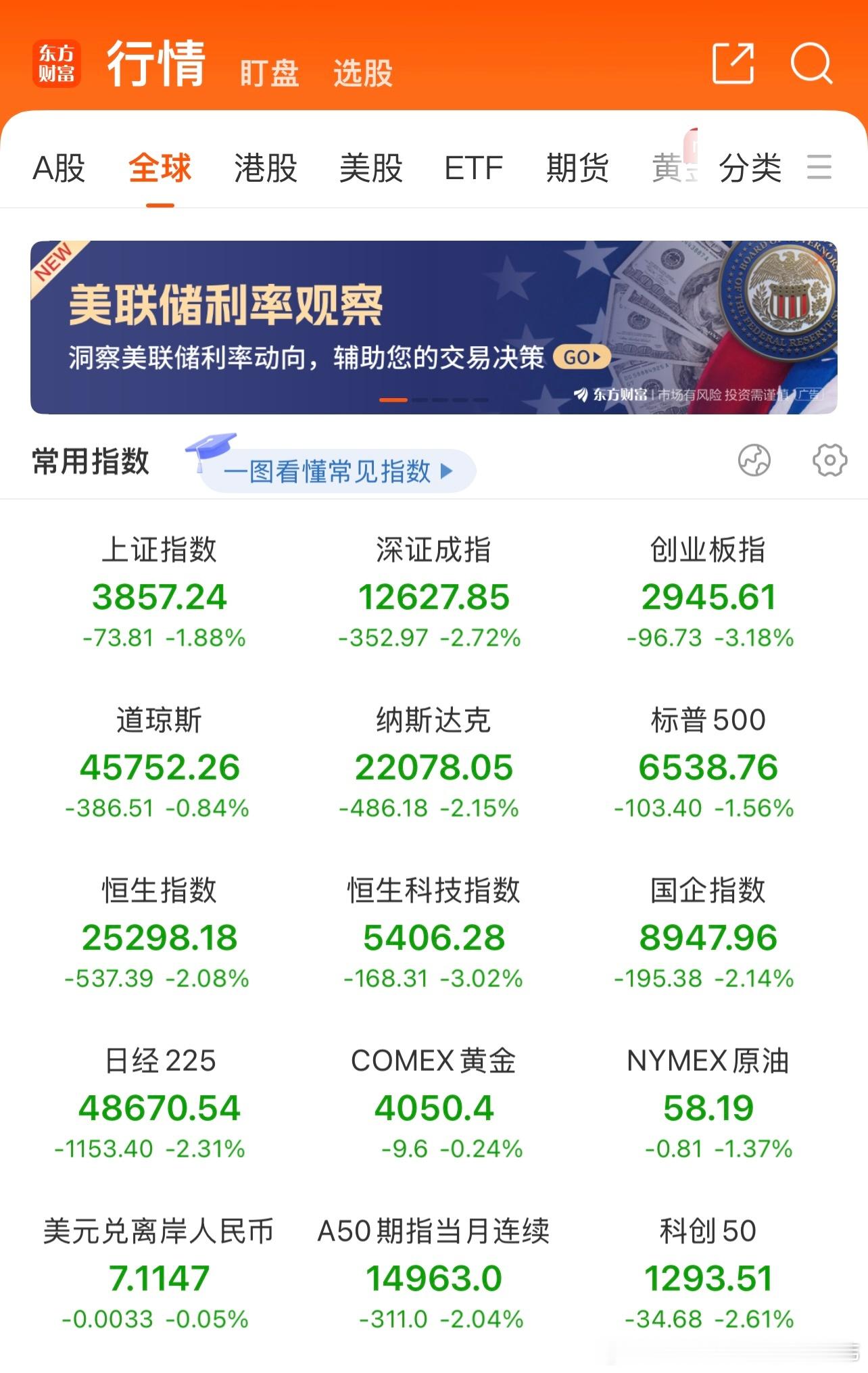Image resolution: width=868 pixels, height=1373 pixels.
Task: Open the 上证指数 index detail
Action: (160, 595)
